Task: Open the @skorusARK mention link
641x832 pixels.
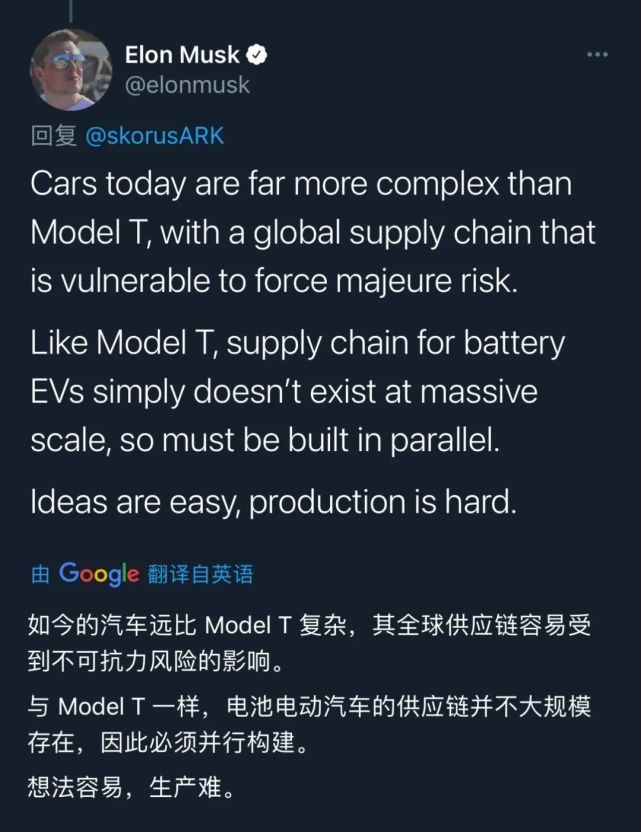Action: tap(155, 136)
